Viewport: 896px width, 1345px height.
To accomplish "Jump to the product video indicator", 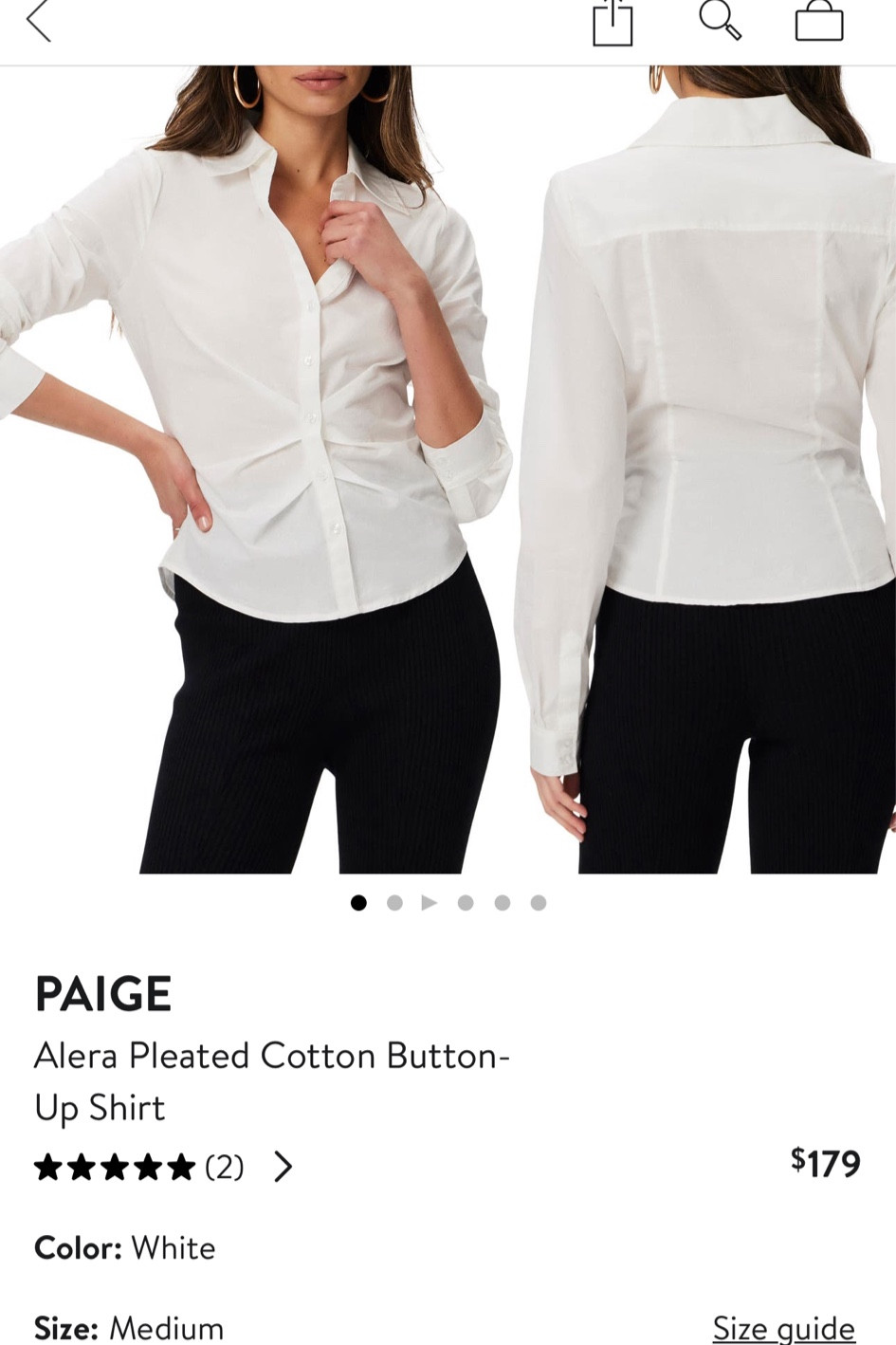I will coord(430,902).
